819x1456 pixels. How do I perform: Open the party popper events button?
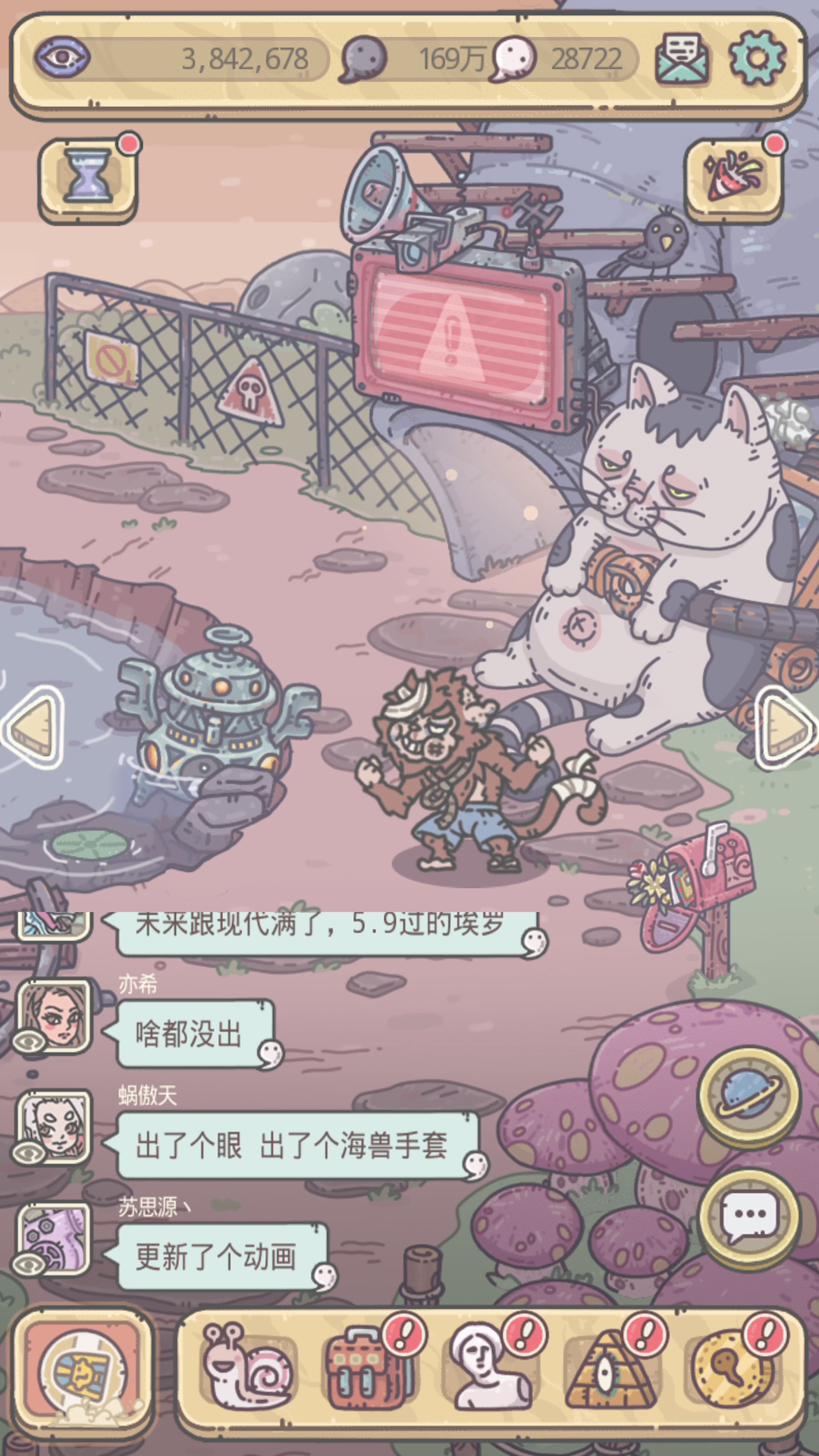click(733, 178)
